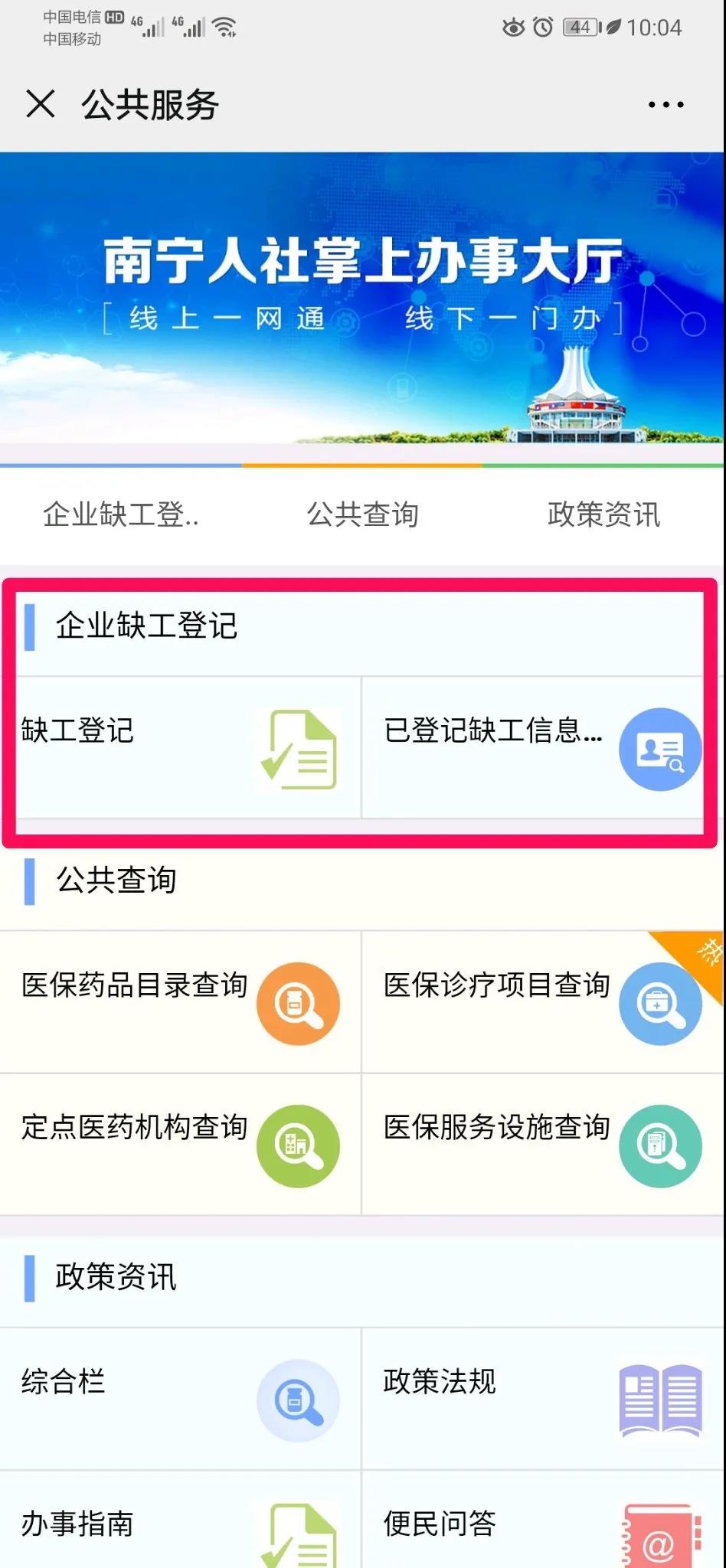Image resolution: width=726 pixels, height=1568 pixels.
Task: Open 医保服务设施查询
Action: point(541,1144)
